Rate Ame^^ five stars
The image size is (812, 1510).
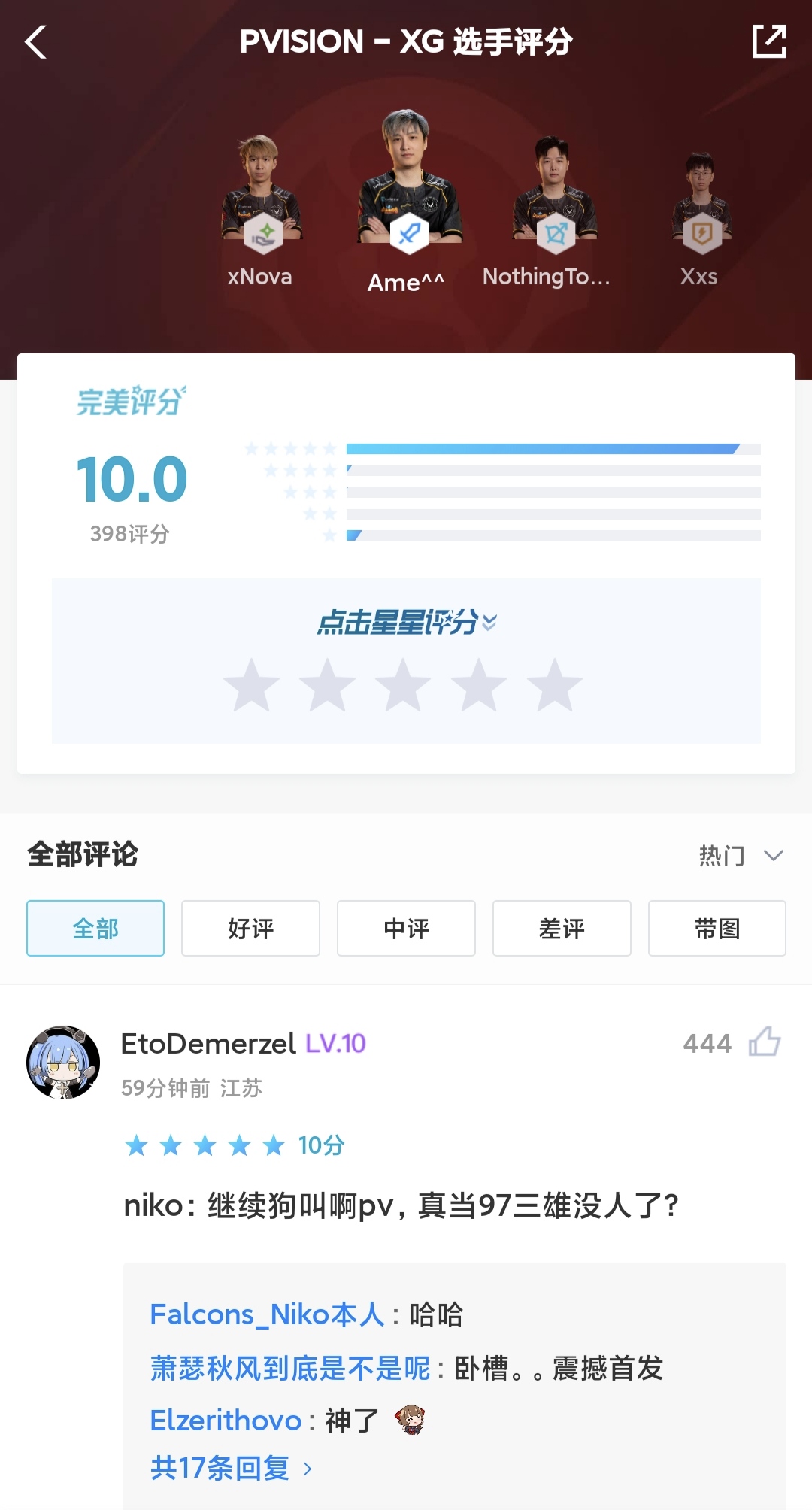[555, 685]
